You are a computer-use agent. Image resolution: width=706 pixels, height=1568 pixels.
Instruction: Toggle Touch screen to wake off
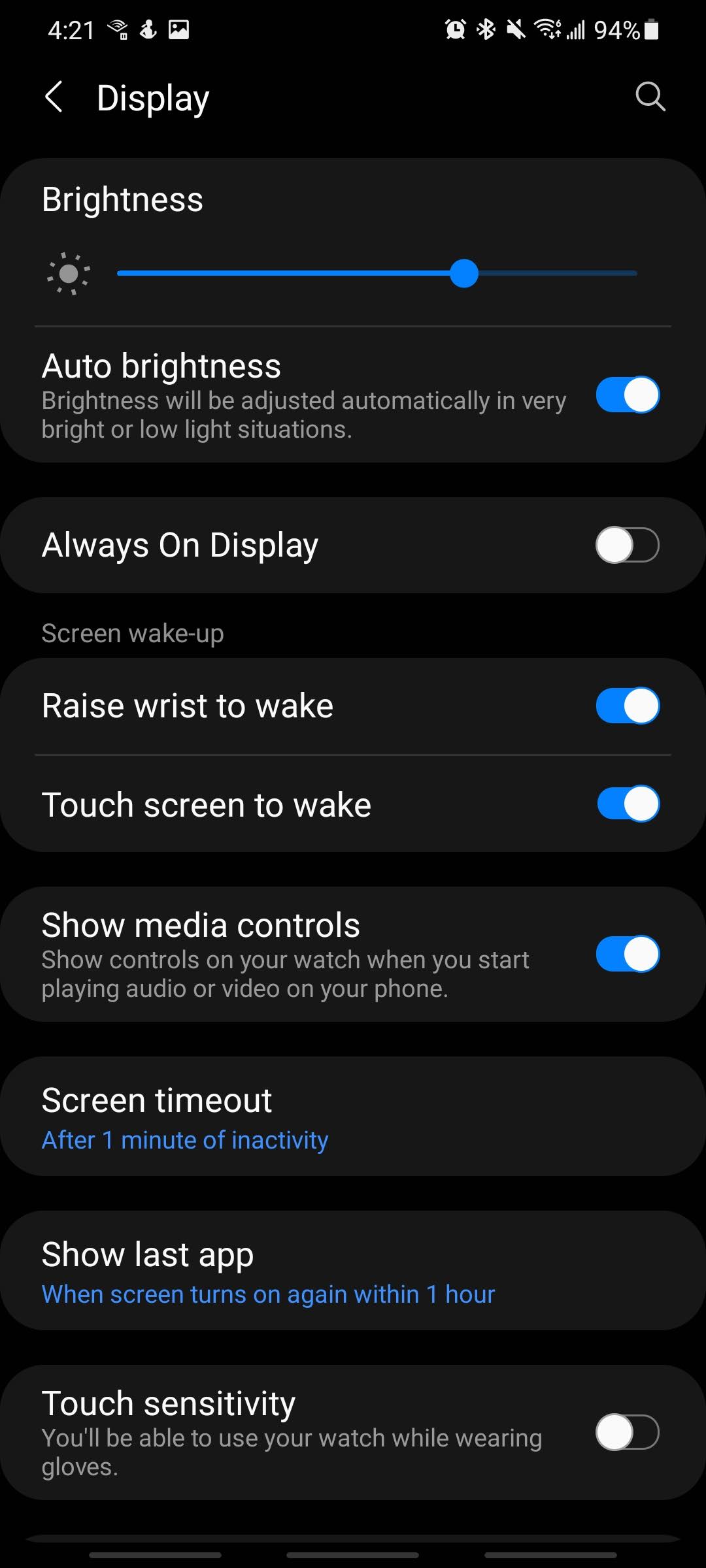point(628,804)
